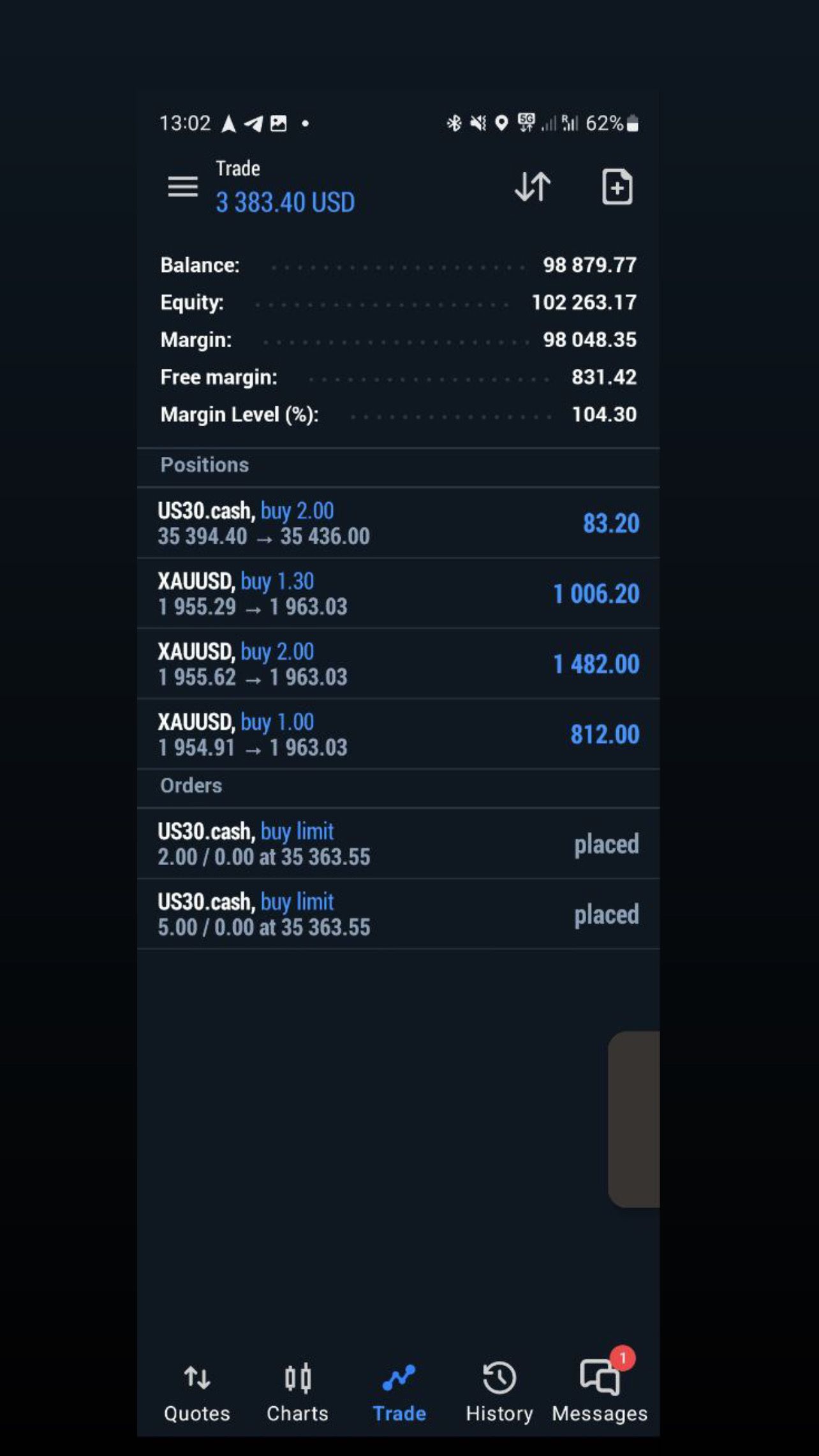The image size is (819, 1456).
Task: Open the XAUUSD buy 1.30 position
Action: [398, 593]
